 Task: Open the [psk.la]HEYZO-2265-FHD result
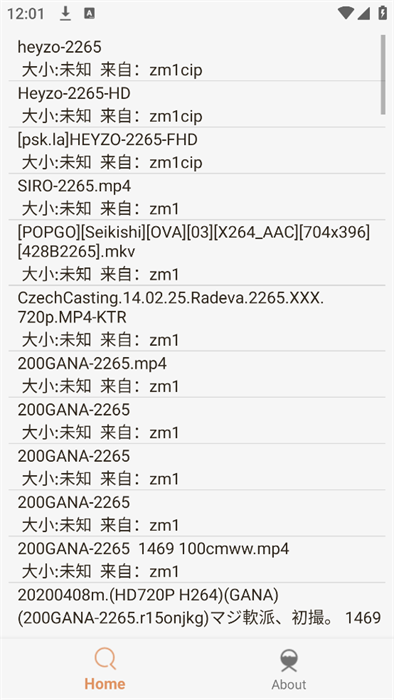pos(197,150)
